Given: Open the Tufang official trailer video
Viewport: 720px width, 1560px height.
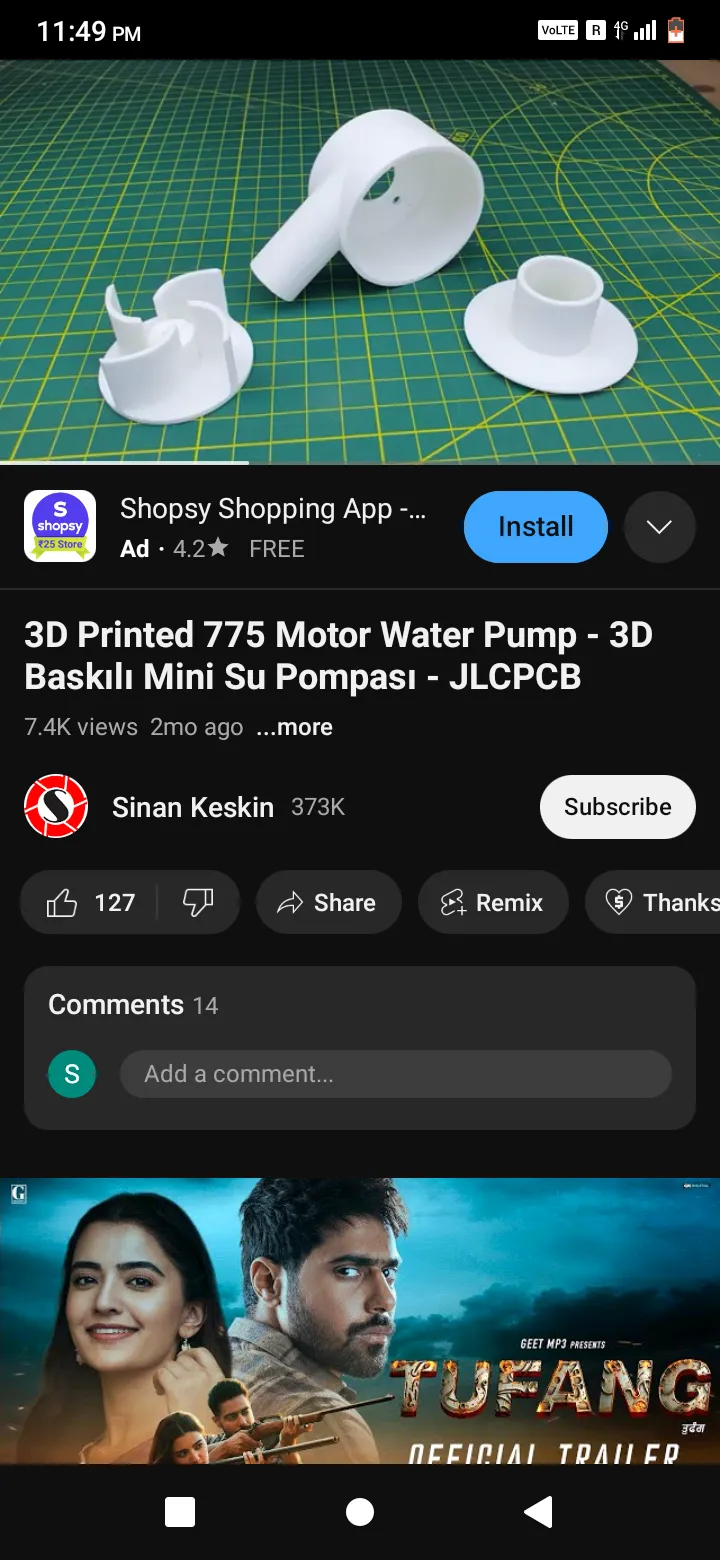Looking at the screenshot, I should tap(360, 1321).
